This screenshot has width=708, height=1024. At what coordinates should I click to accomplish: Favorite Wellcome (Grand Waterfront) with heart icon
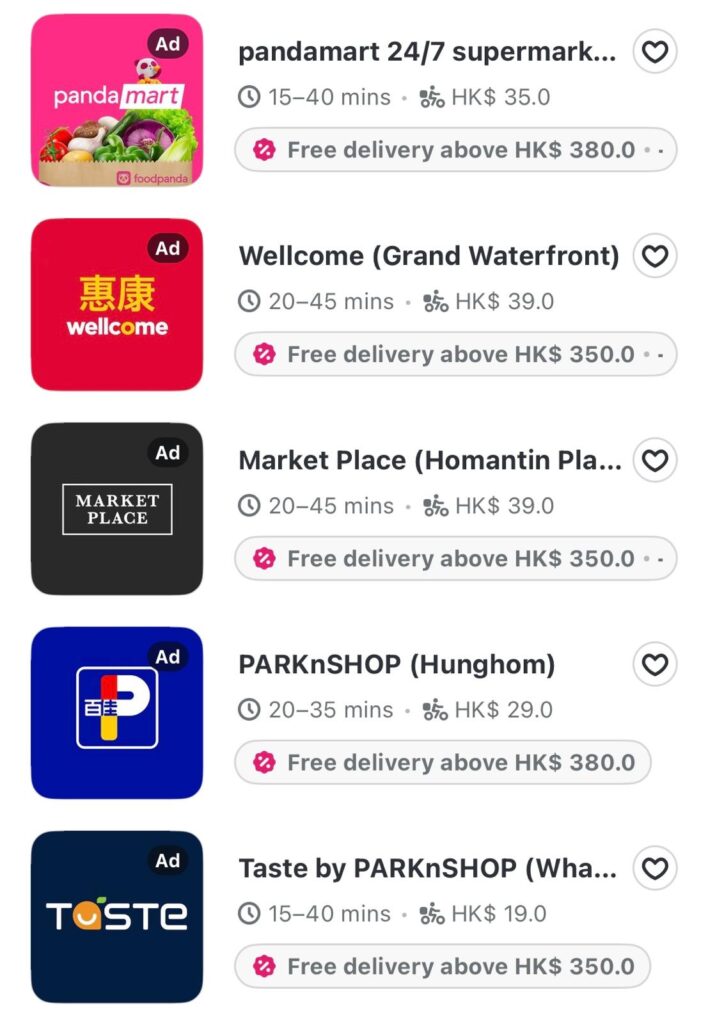(655, 256)
